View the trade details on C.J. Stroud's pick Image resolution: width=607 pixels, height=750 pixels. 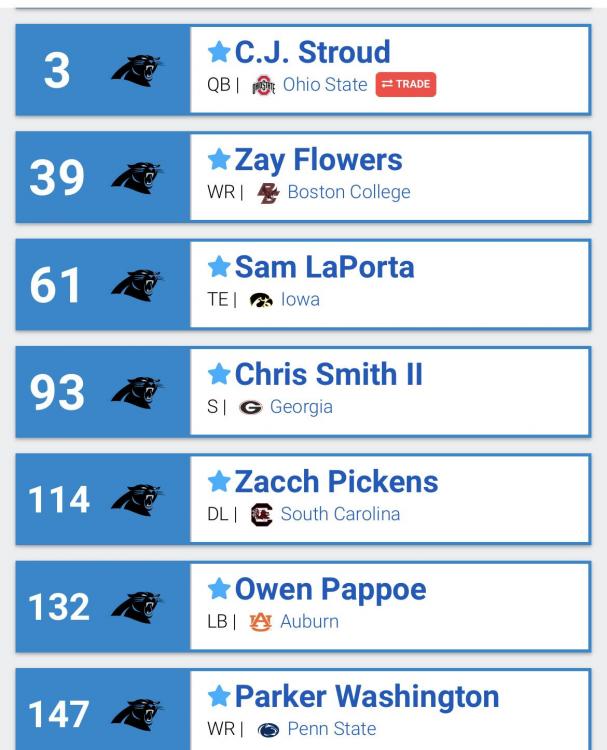[x=406, y=85]
